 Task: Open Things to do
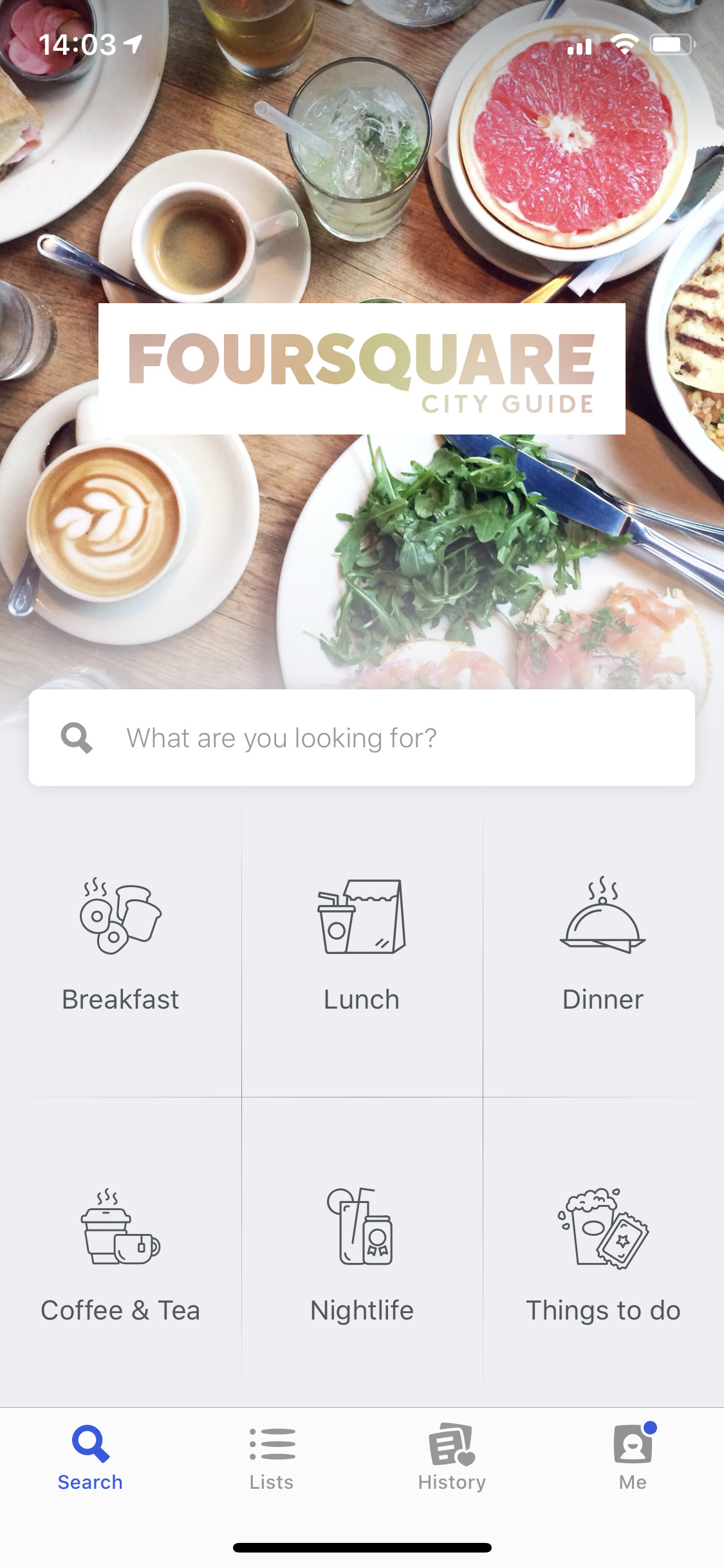pos(603,1252)
